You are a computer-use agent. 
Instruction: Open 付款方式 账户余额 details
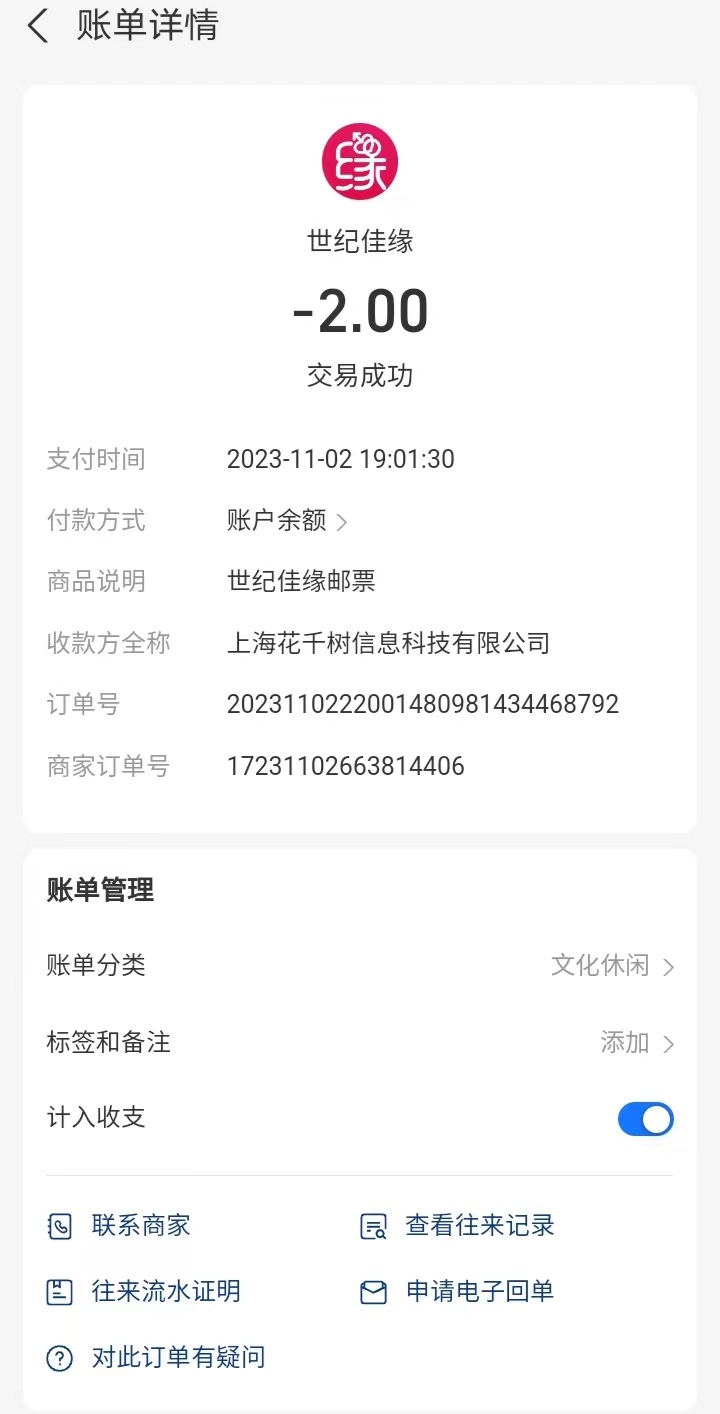tap(287, 521)
